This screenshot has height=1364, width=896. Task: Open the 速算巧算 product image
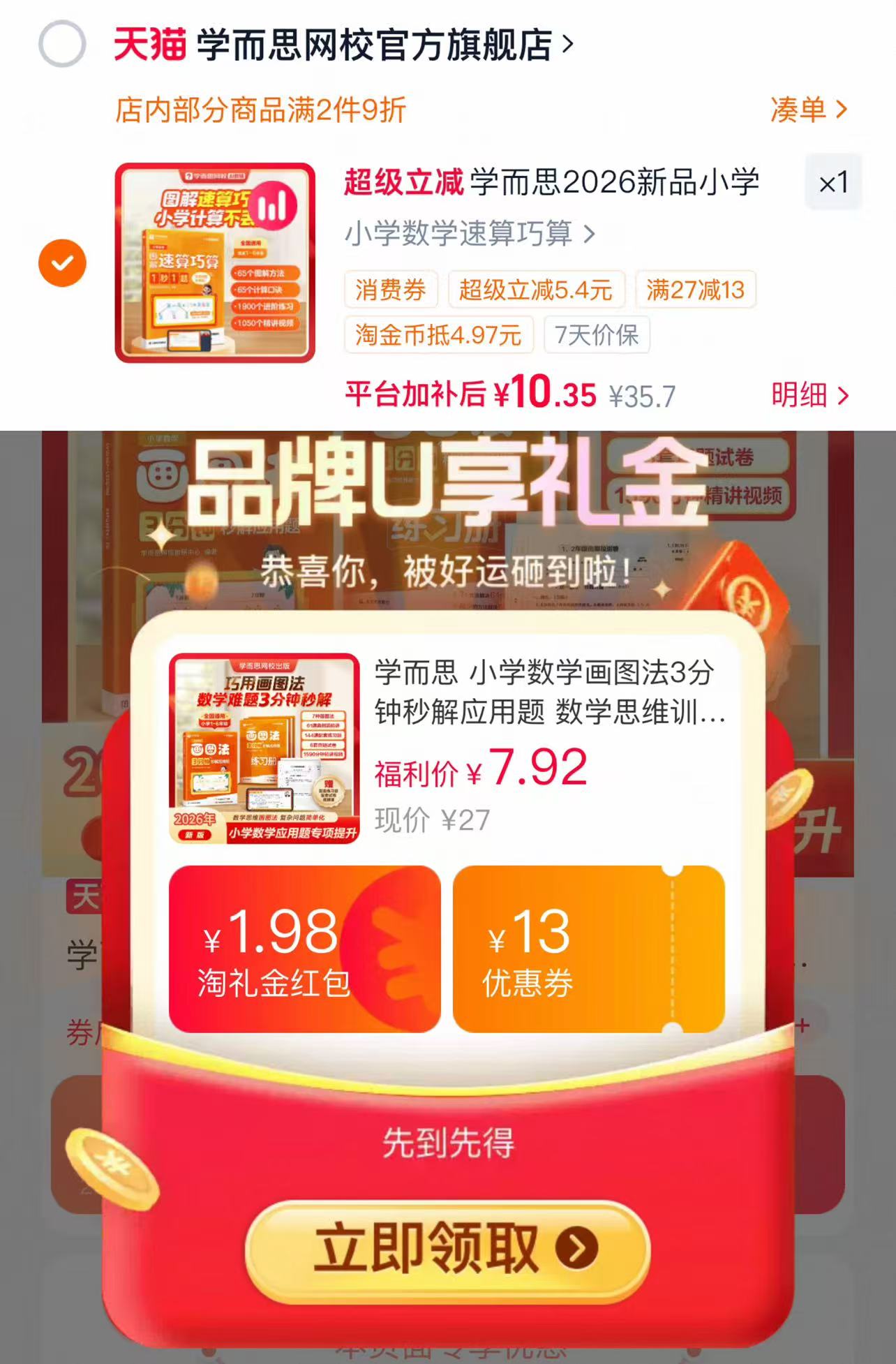pos(215,262)
